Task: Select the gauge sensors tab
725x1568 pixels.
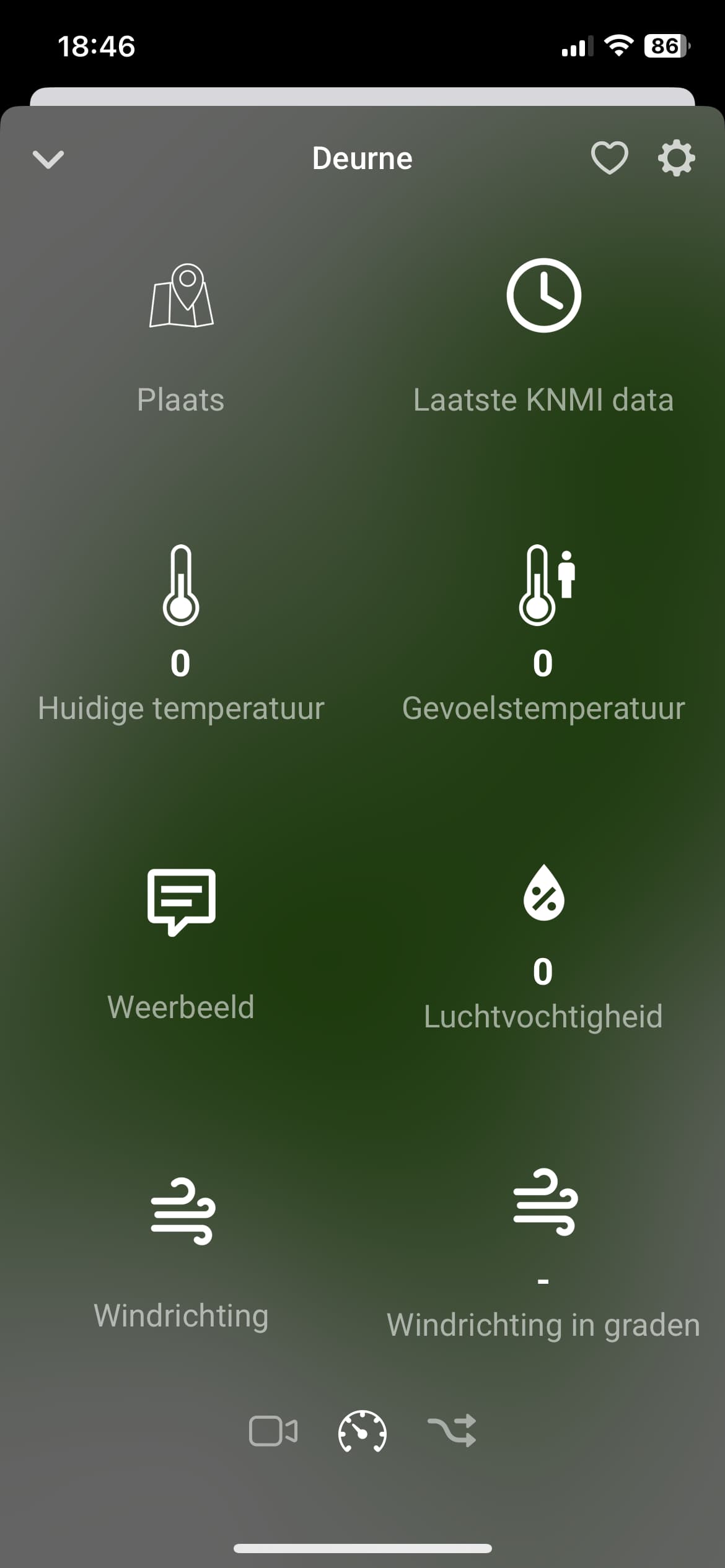Action: tap(362, 1431)
